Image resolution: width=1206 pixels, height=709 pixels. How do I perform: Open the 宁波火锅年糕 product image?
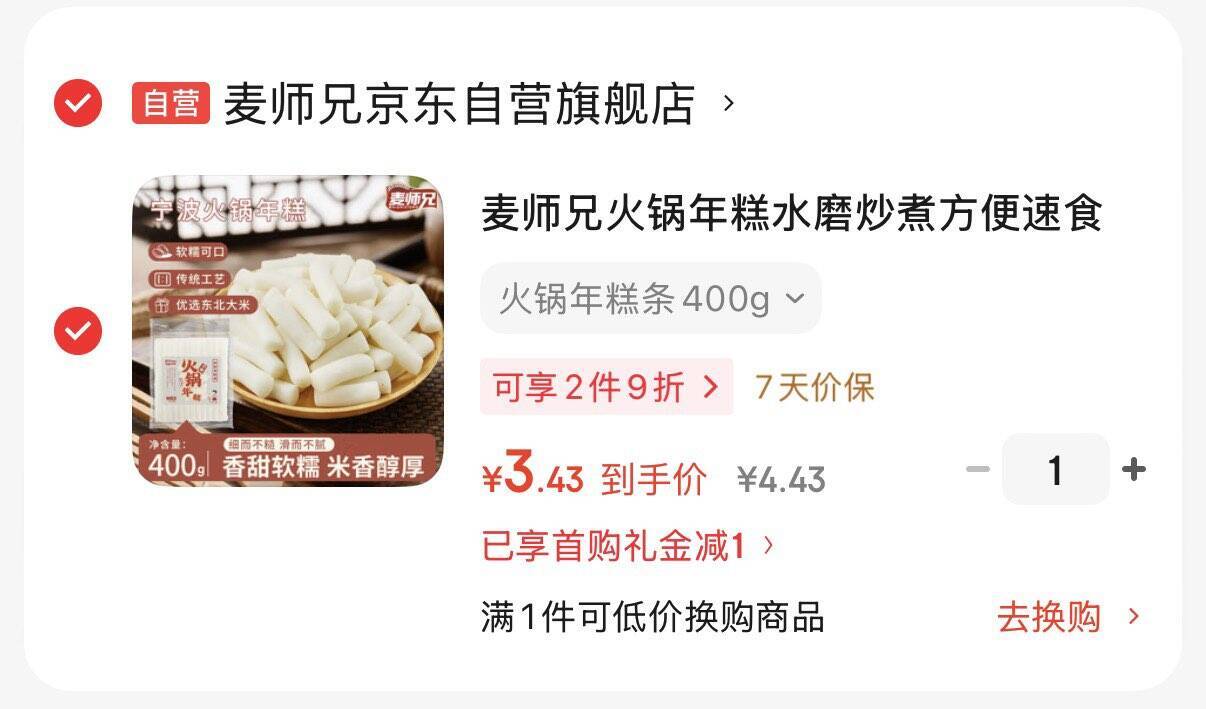(x=288, y=331)
